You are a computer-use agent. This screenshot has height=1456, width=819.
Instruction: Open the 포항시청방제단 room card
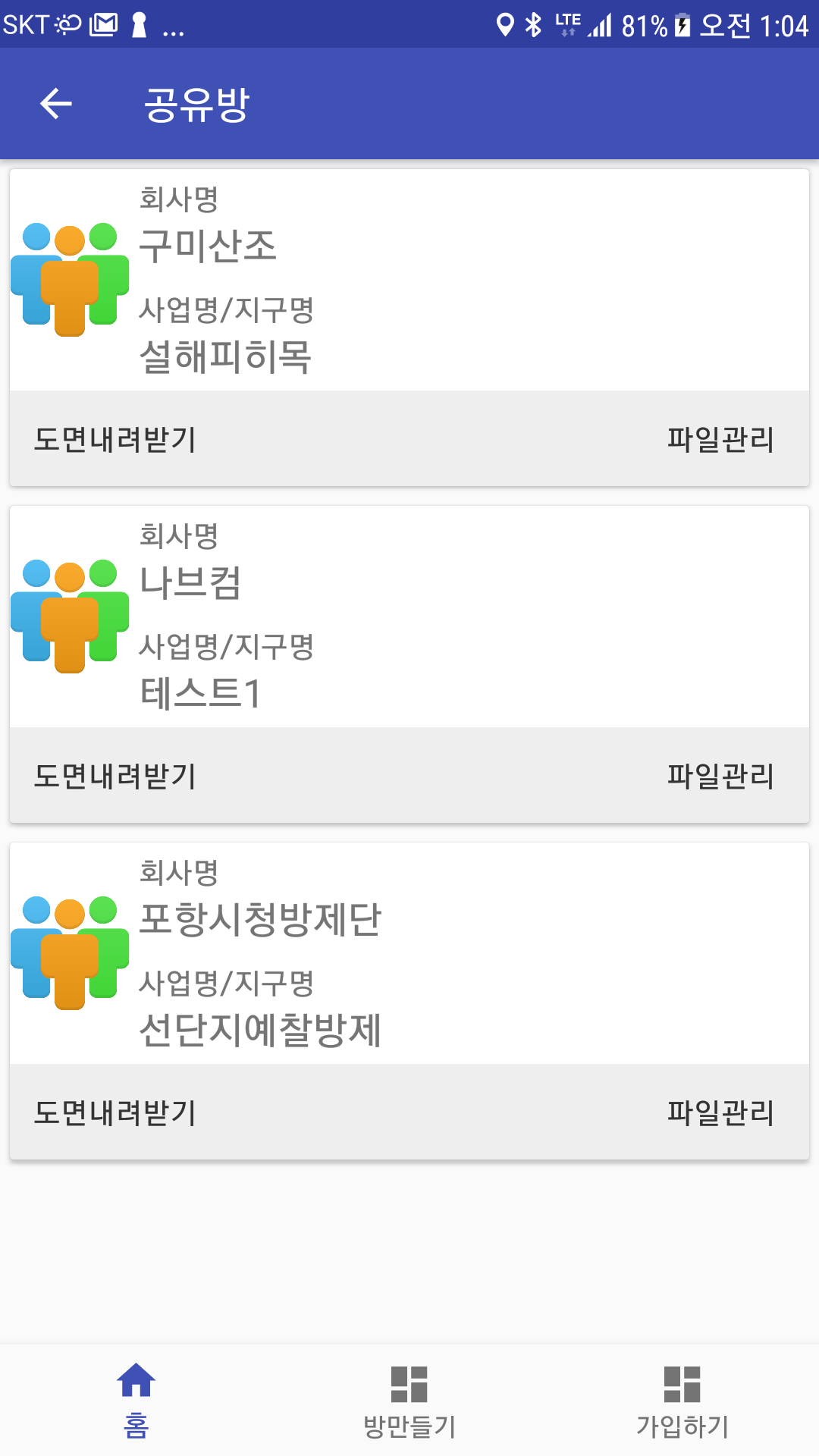(409, 953)
